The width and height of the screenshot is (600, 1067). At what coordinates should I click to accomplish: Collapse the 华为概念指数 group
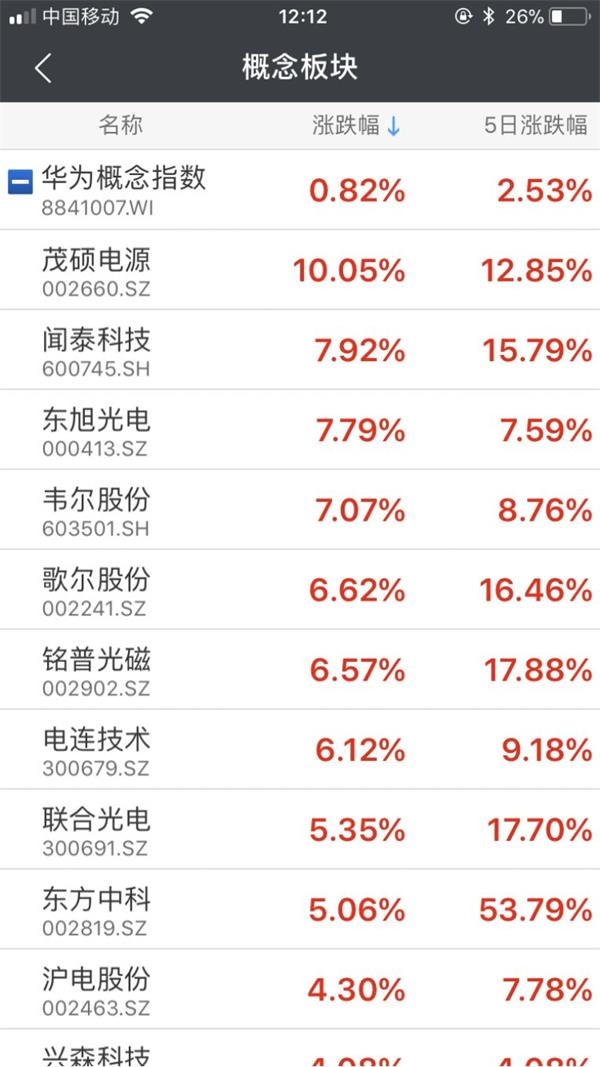pos(20,183)
